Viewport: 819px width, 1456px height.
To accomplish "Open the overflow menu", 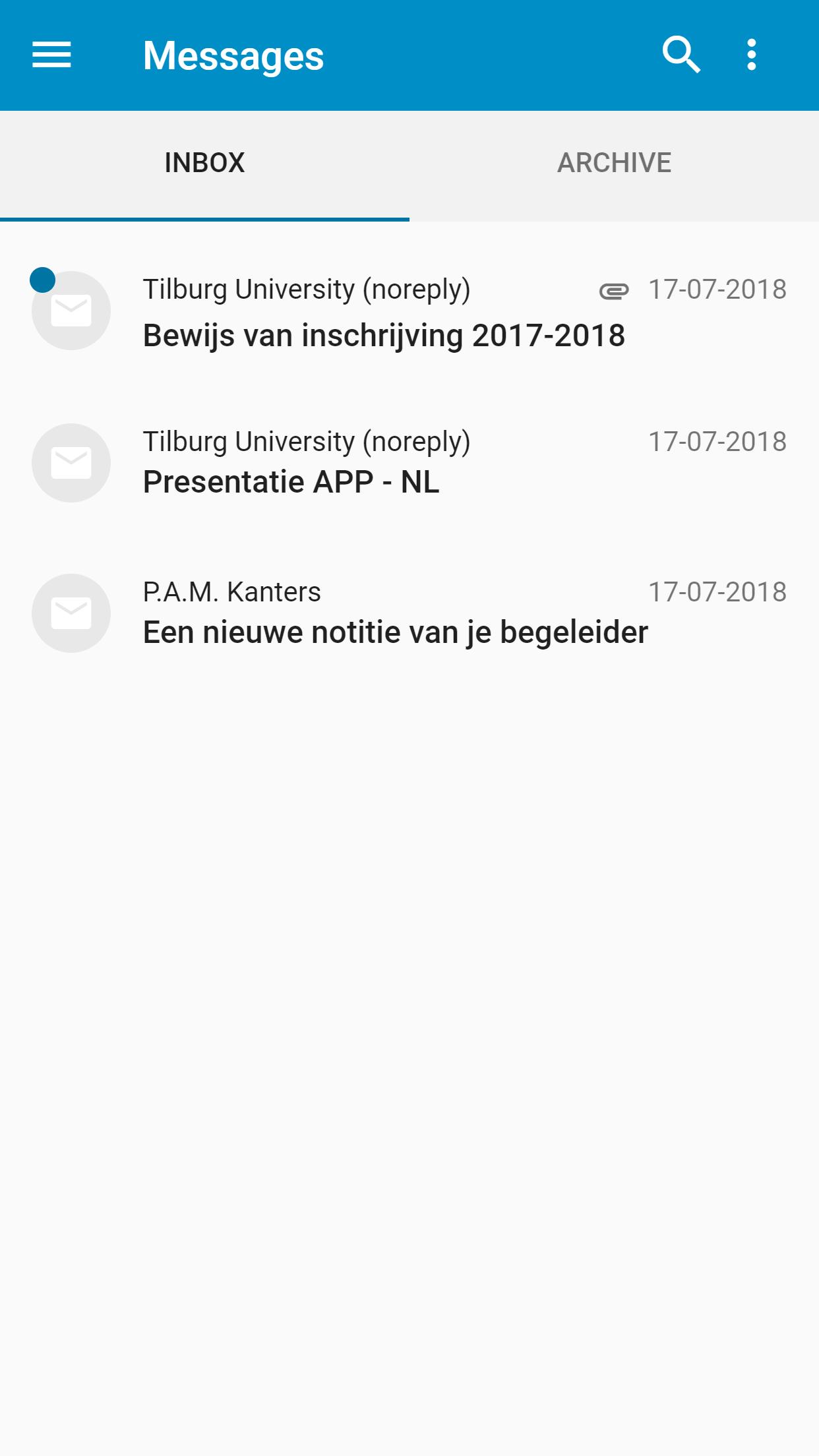I will pos(751,55).
